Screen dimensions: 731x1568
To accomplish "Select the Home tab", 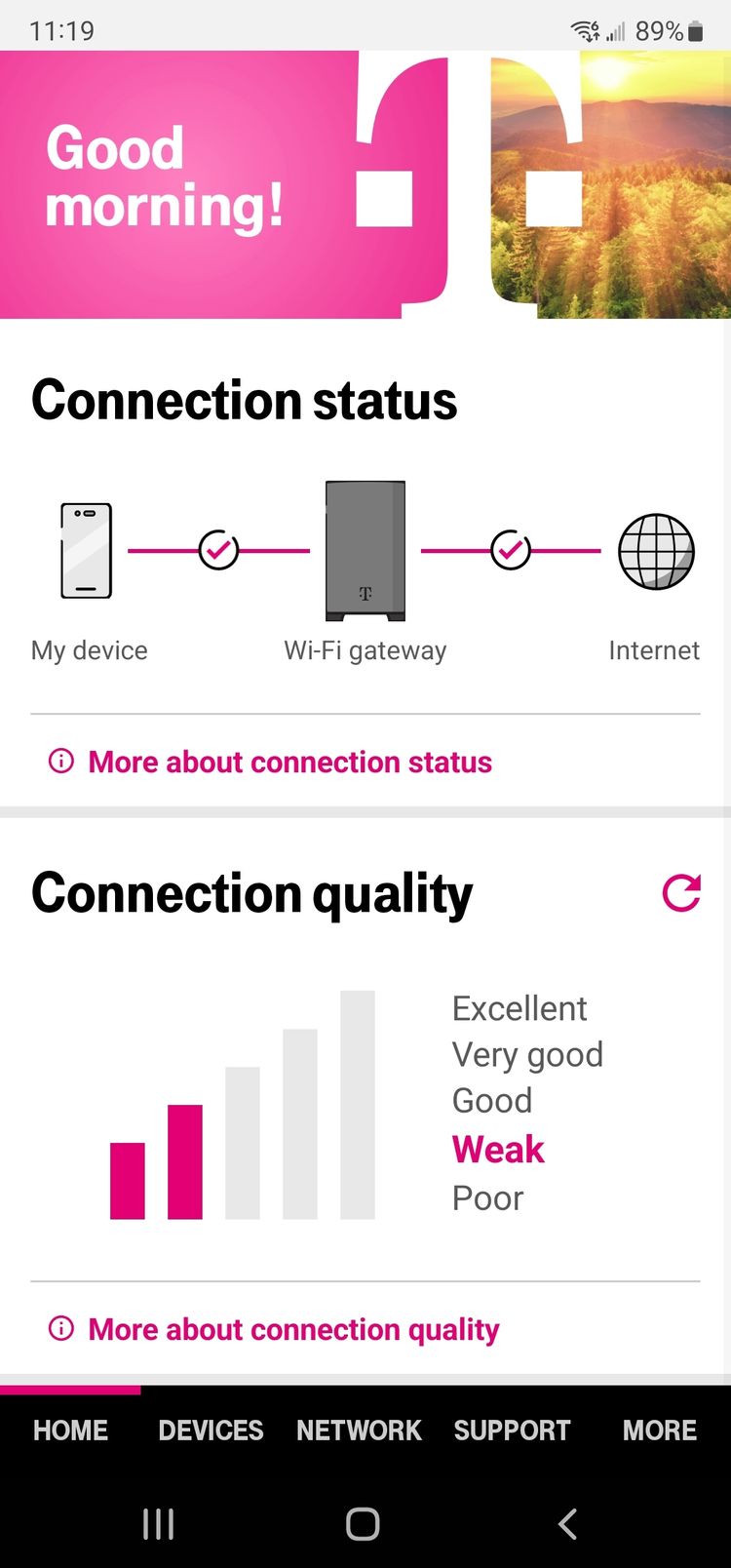I will (x=70, y=1430).
